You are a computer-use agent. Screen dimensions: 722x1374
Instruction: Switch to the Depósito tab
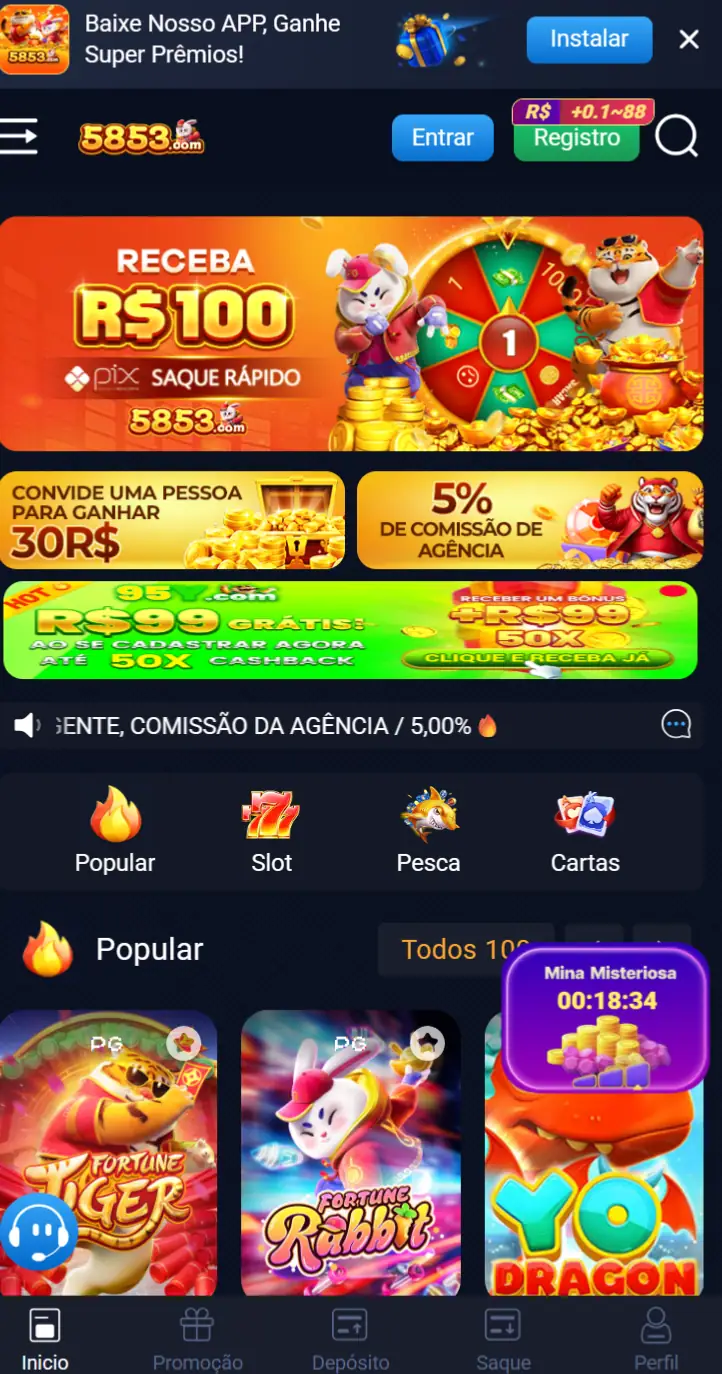350,1340
